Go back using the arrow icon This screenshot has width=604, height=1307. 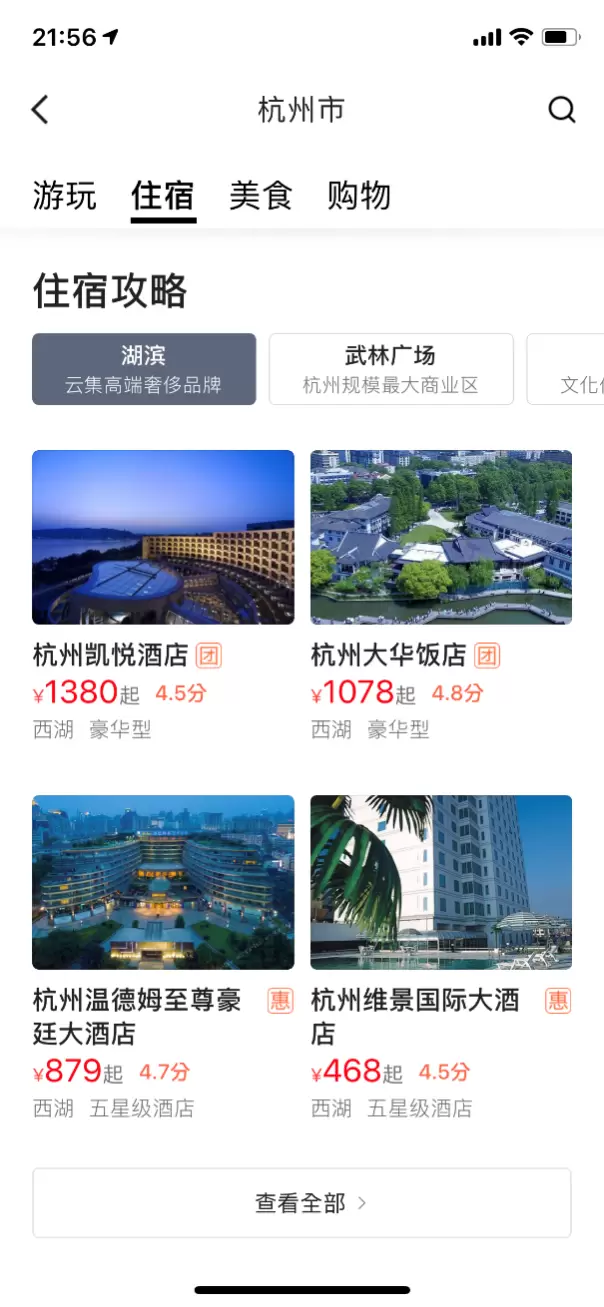pos(40,109)
